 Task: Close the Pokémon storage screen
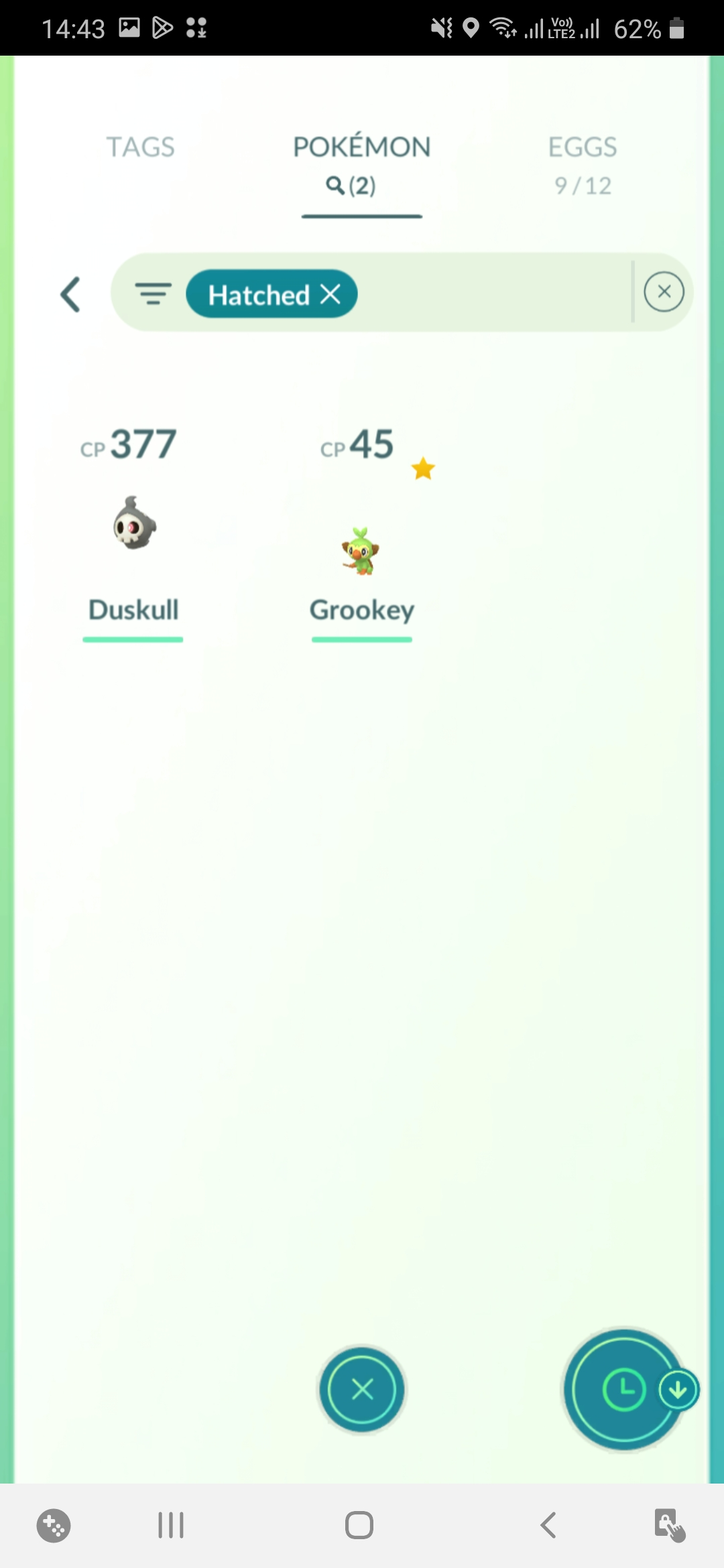click(x=362, y=1389)
